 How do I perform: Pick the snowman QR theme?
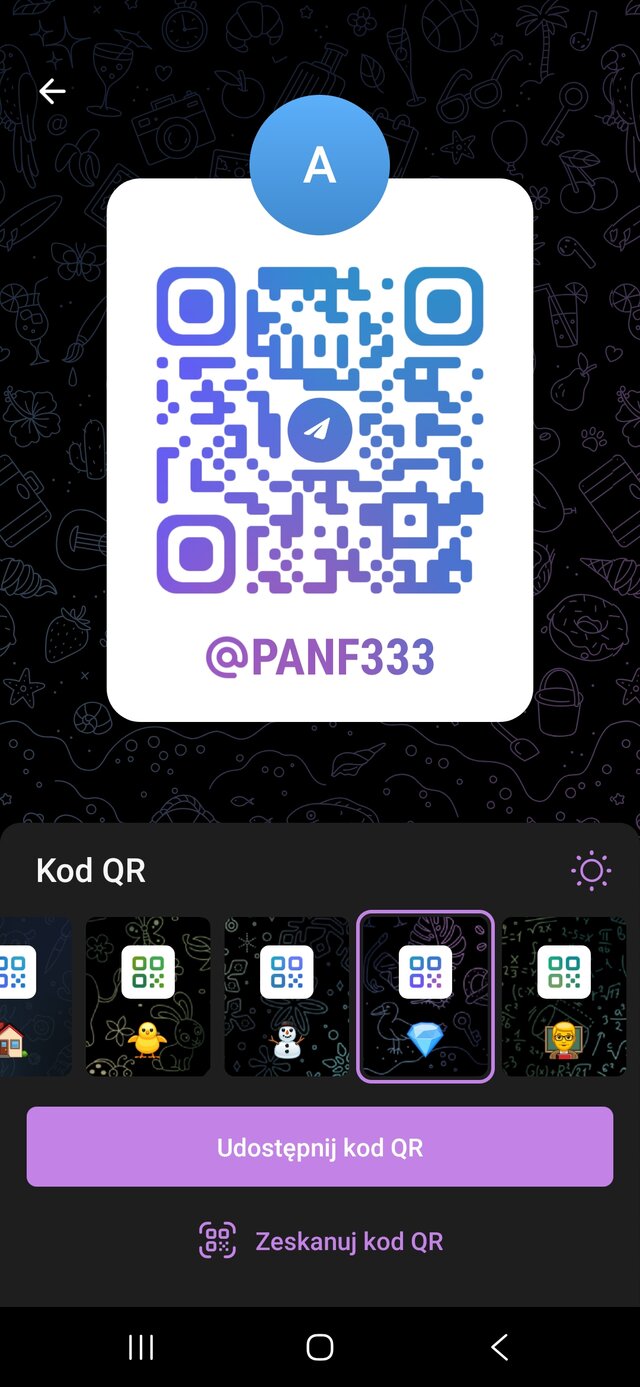[x=286, y=996]
